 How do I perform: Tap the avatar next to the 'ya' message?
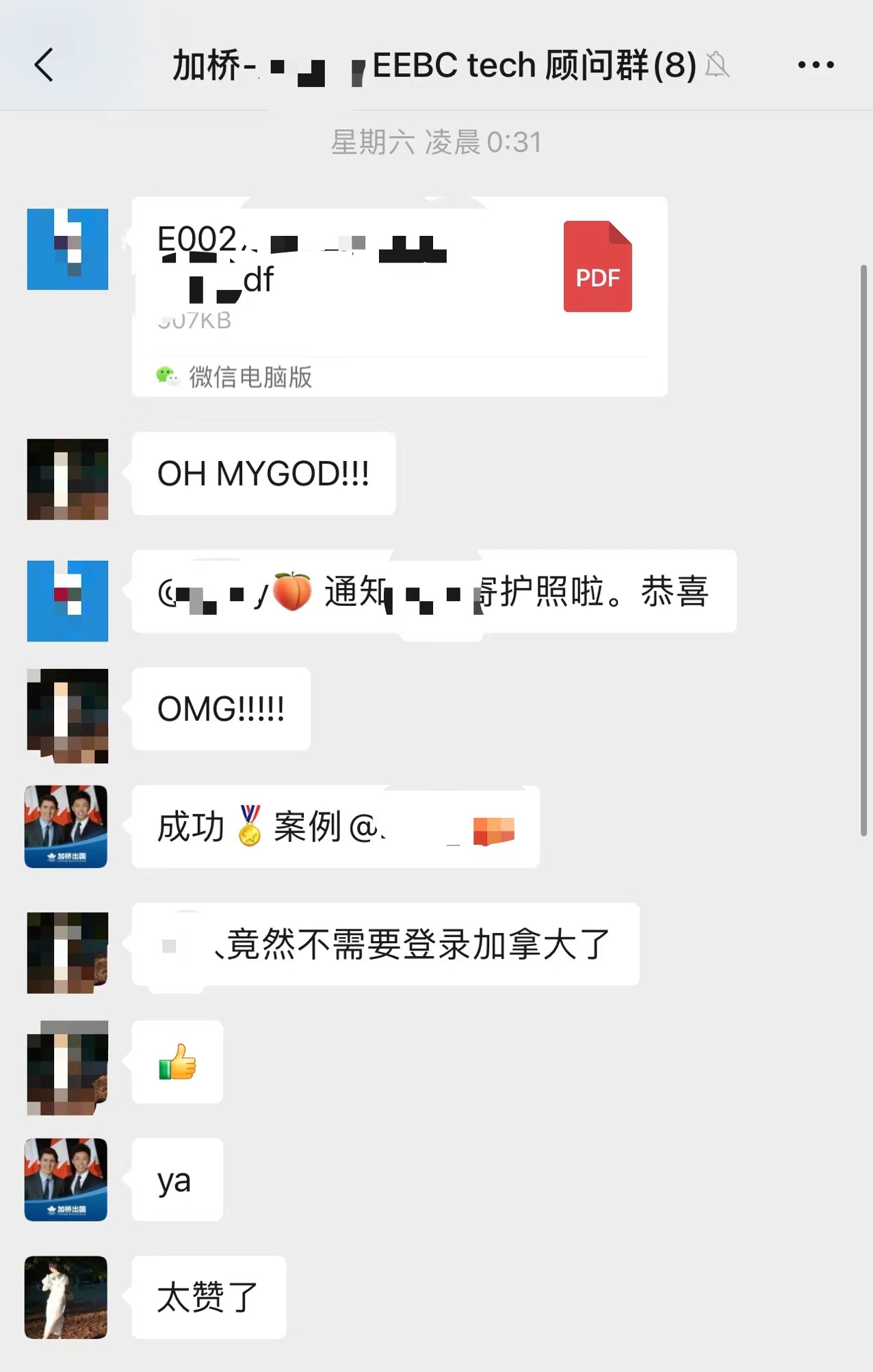(x=66, y=1179)
